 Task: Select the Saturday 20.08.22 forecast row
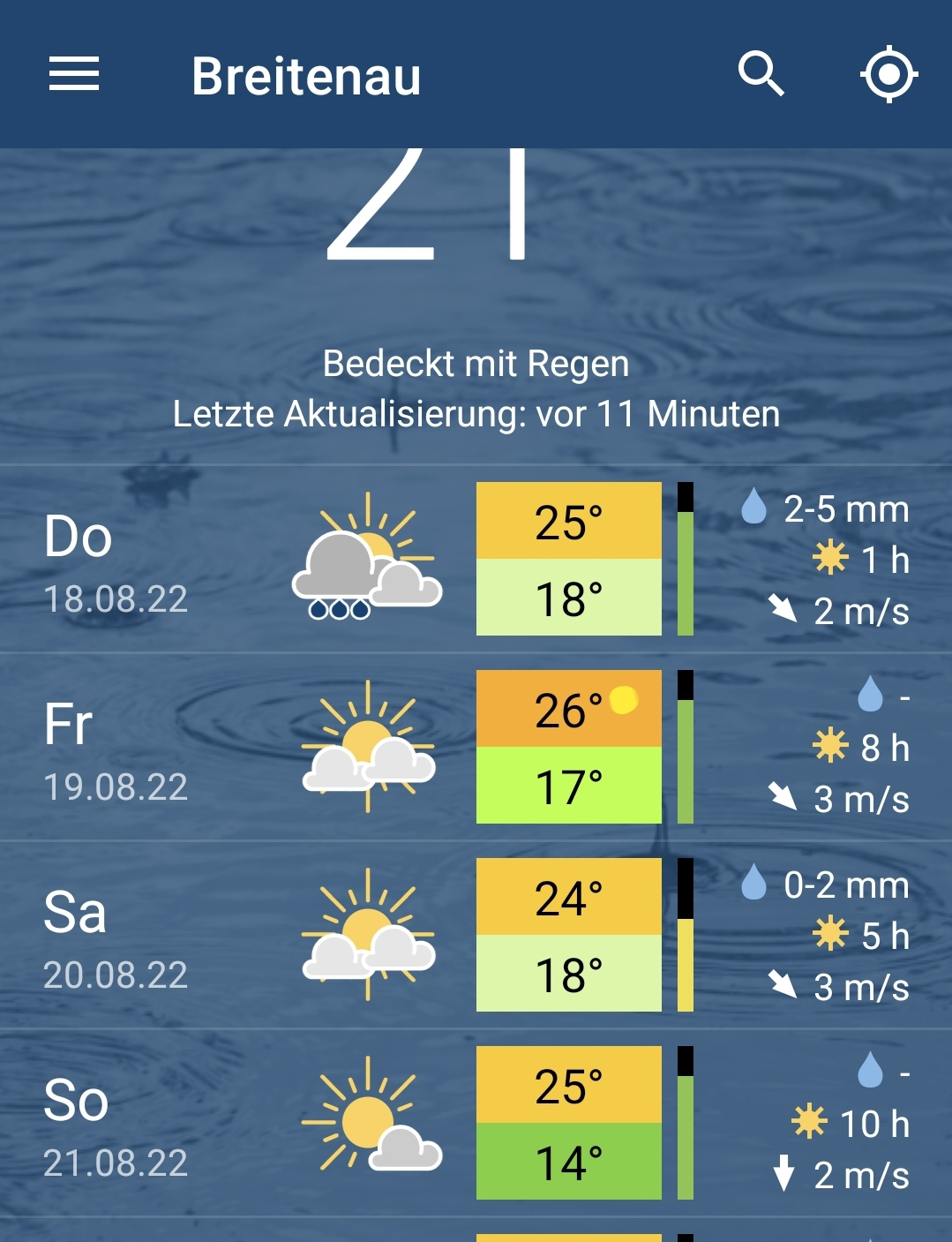tap(476, 936)
